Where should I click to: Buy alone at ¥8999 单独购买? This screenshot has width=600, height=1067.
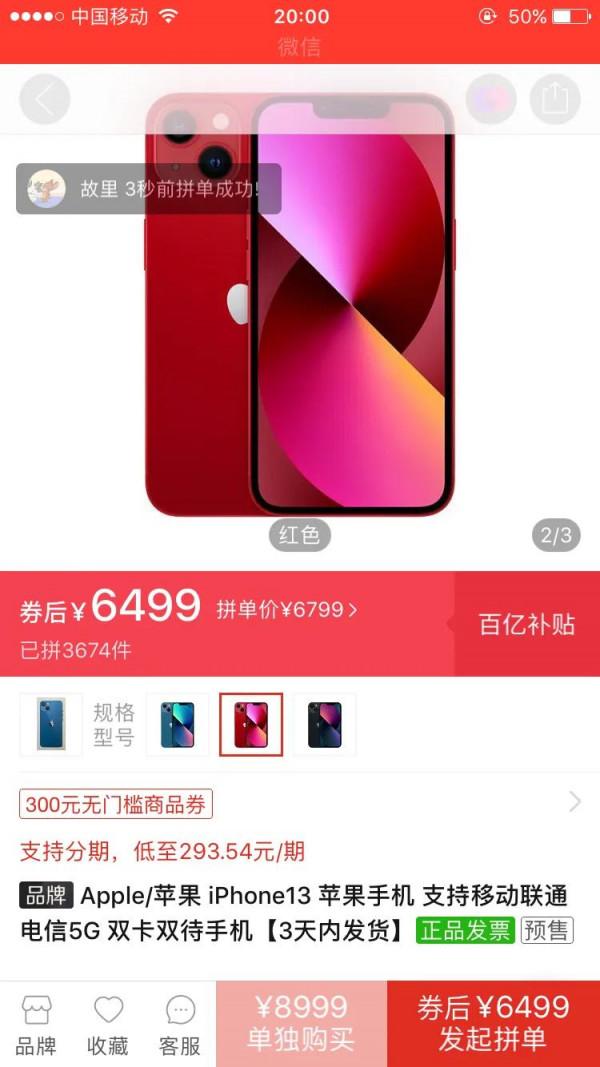pos(301,1023)
